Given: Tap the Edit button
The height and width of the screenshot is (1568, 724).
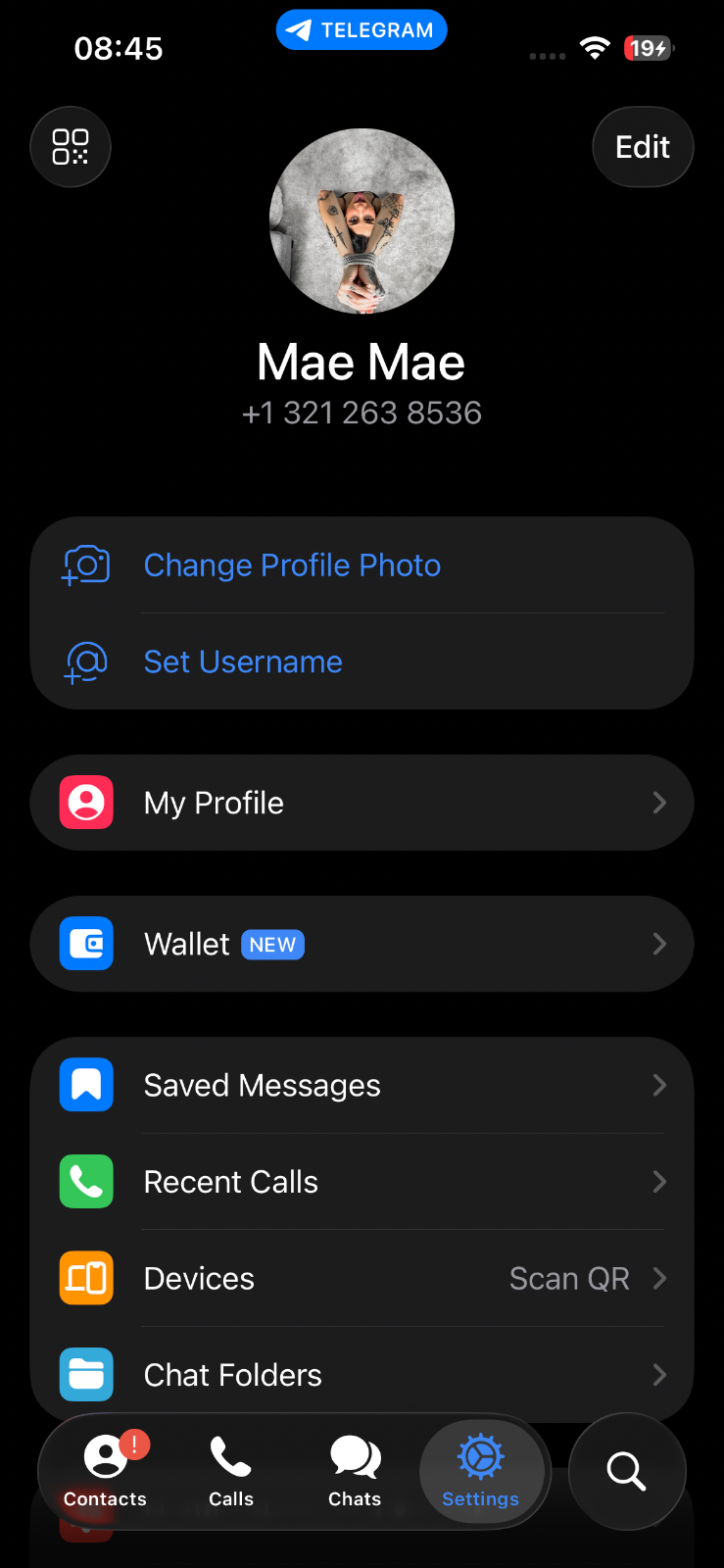Looking at the screenshot, I should click(643, 147).
